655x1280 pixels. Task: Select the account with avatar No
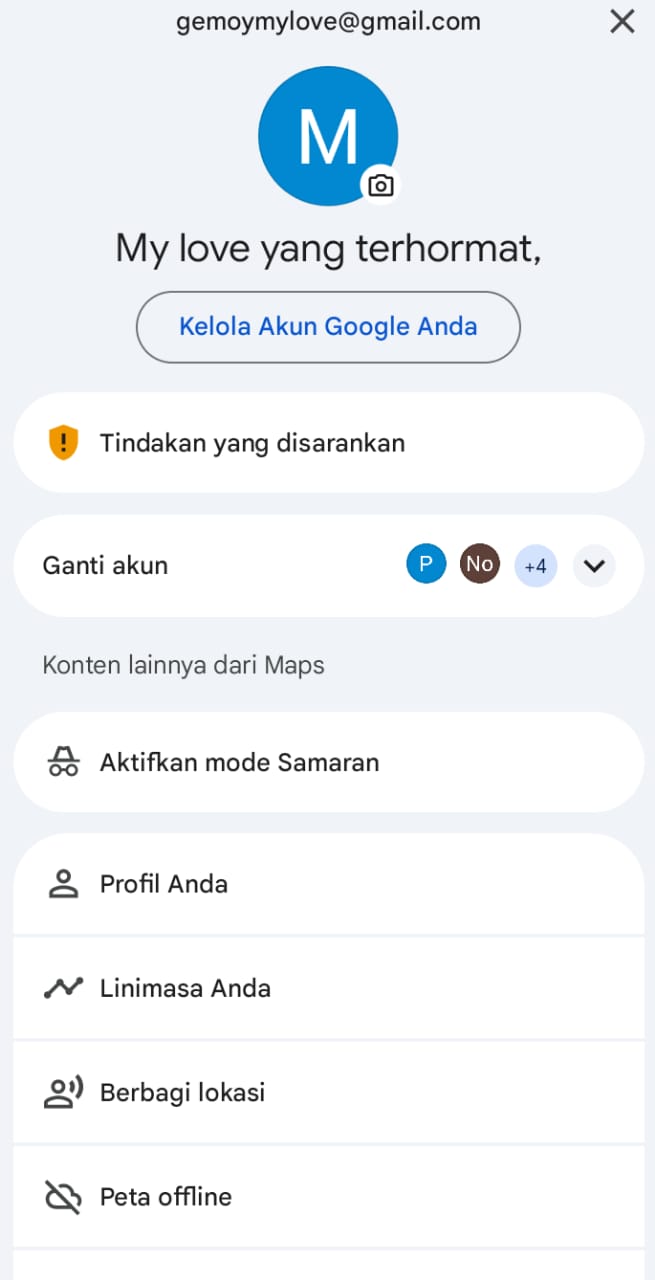pyautogui.click(x=479, y=565)
